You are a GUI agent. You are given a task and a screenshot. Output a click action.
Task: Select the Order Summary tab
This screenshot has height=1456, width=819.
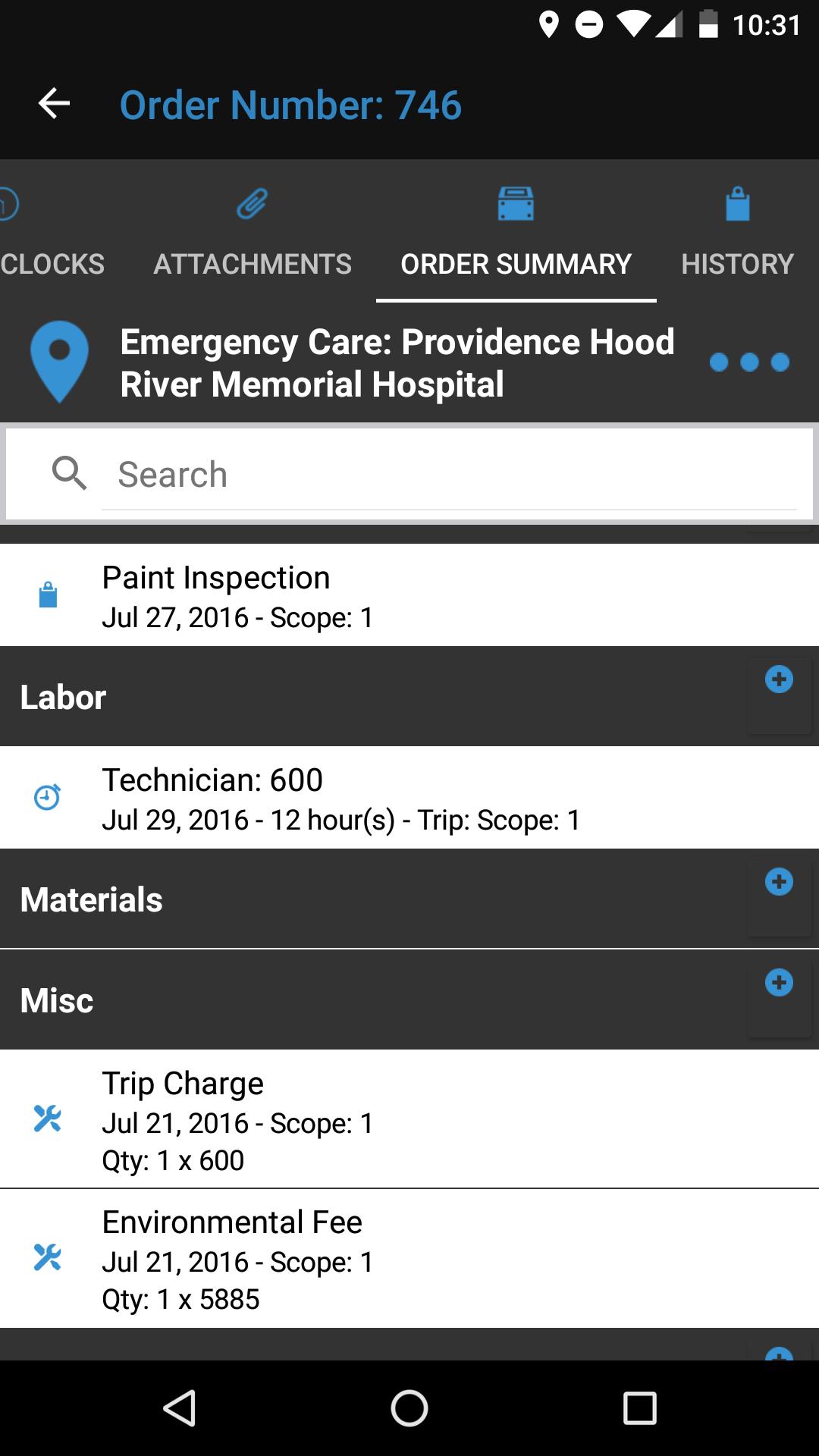(516, 231)
